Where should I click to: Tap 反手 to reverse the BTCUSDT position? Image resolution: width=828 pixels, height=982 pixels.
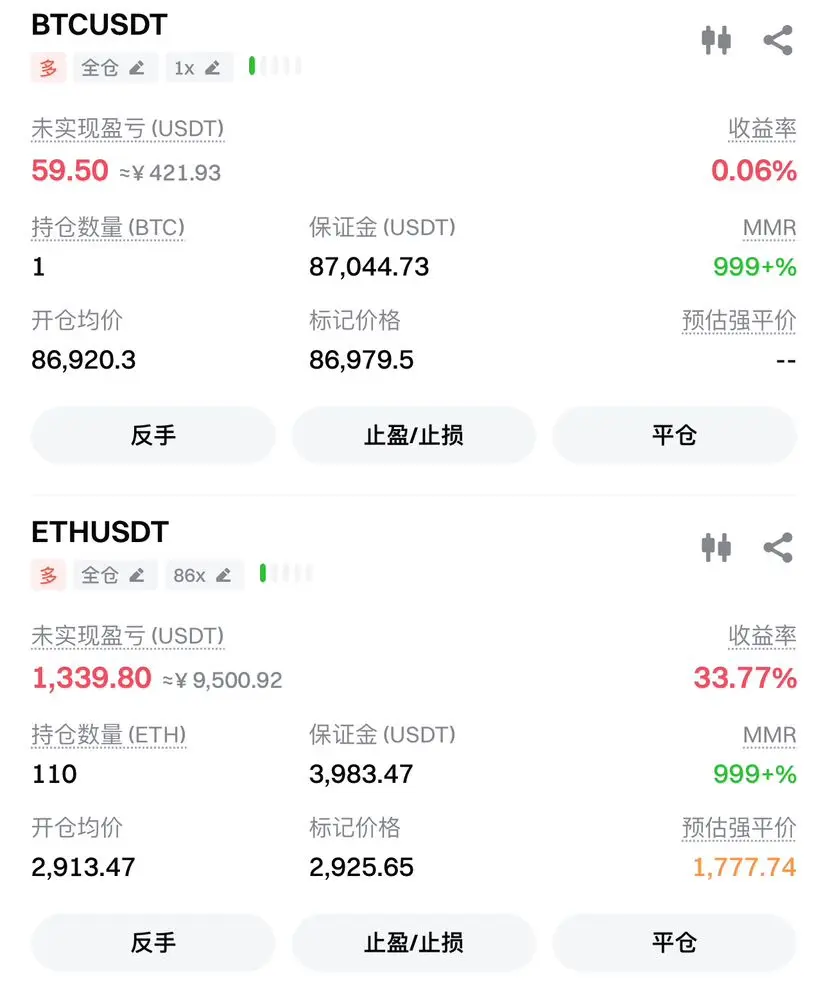click(x=153, y=435)
